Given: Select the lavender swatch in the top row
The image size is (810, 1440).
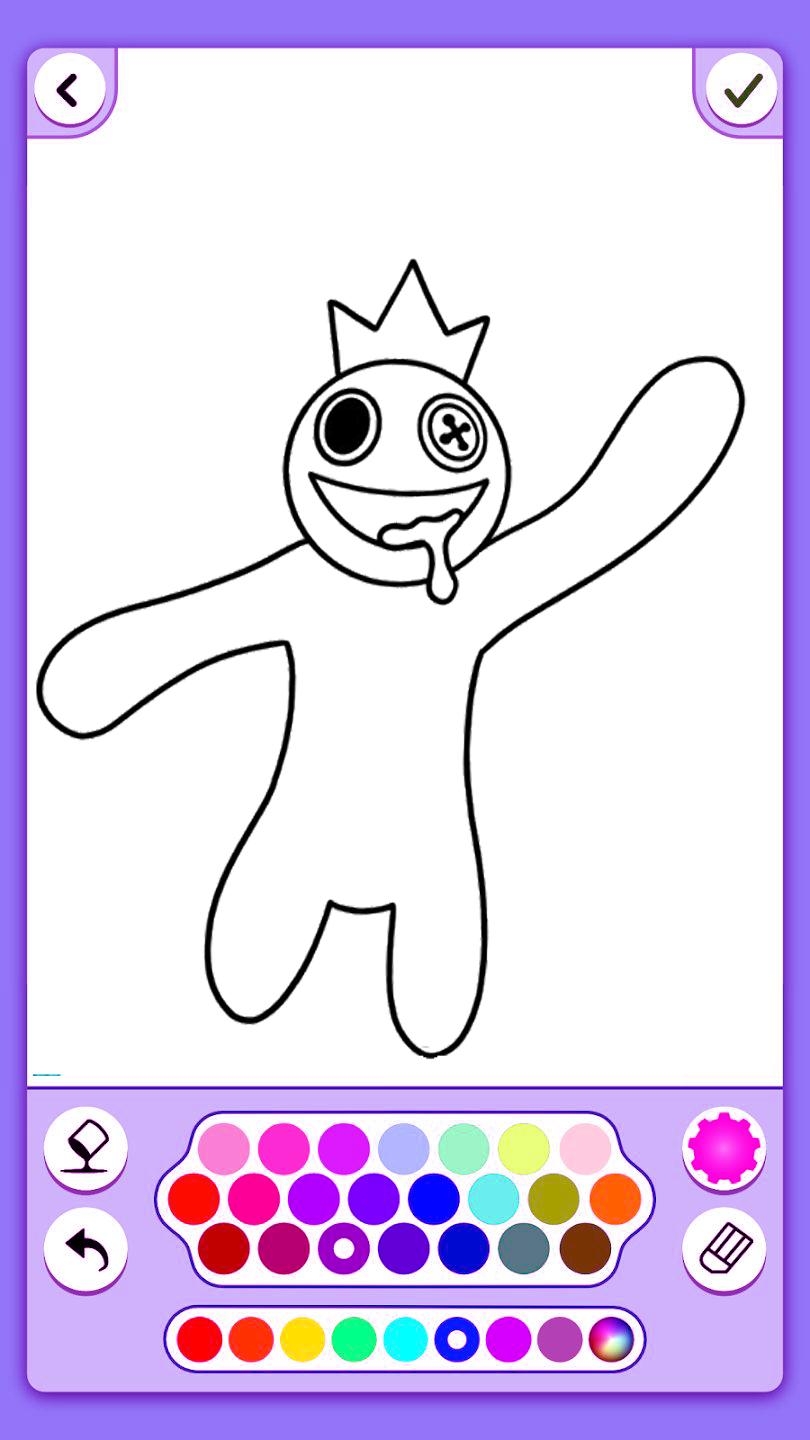Looking at the screenshot, I should click(404, 1149).
